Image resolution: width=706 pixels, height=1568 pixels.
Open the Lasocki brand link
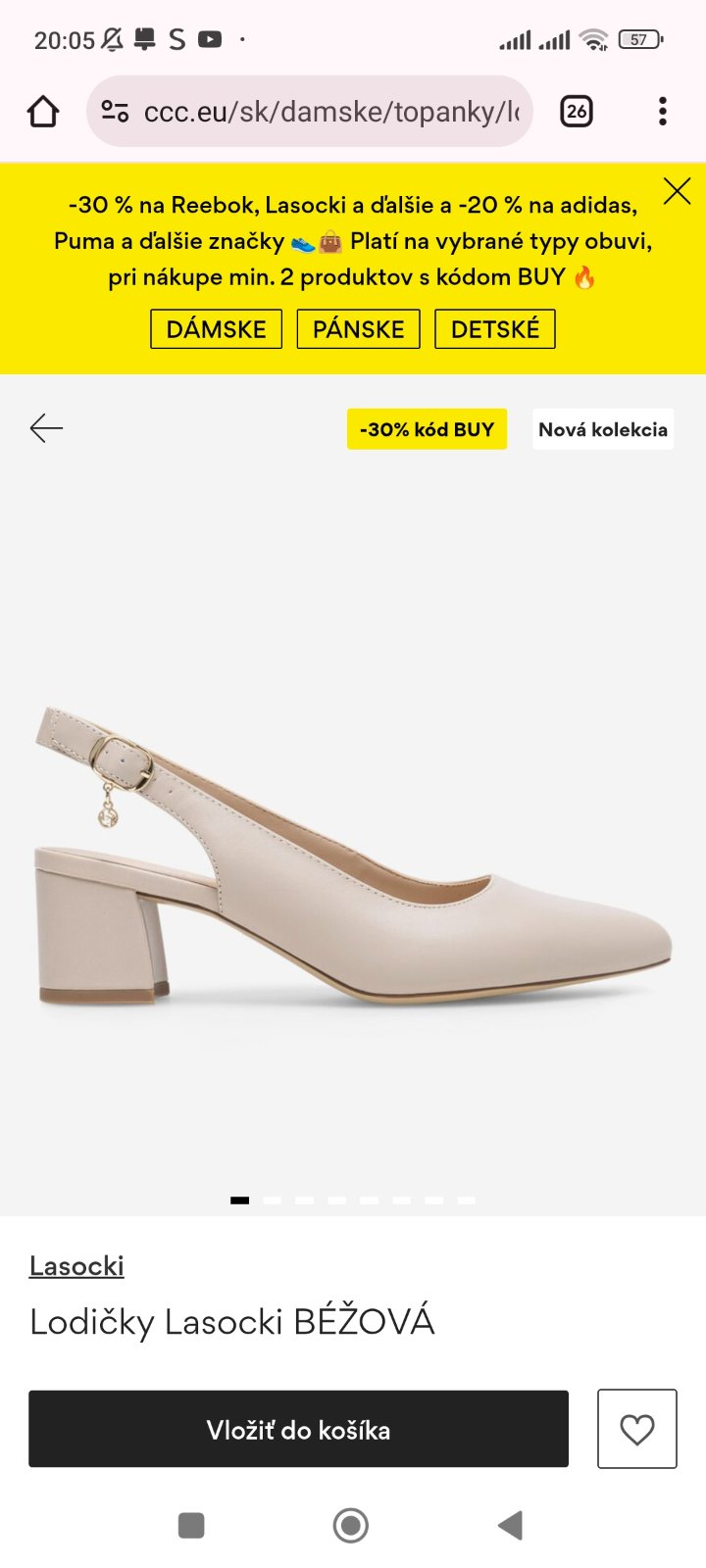(x=76, y=1266)
